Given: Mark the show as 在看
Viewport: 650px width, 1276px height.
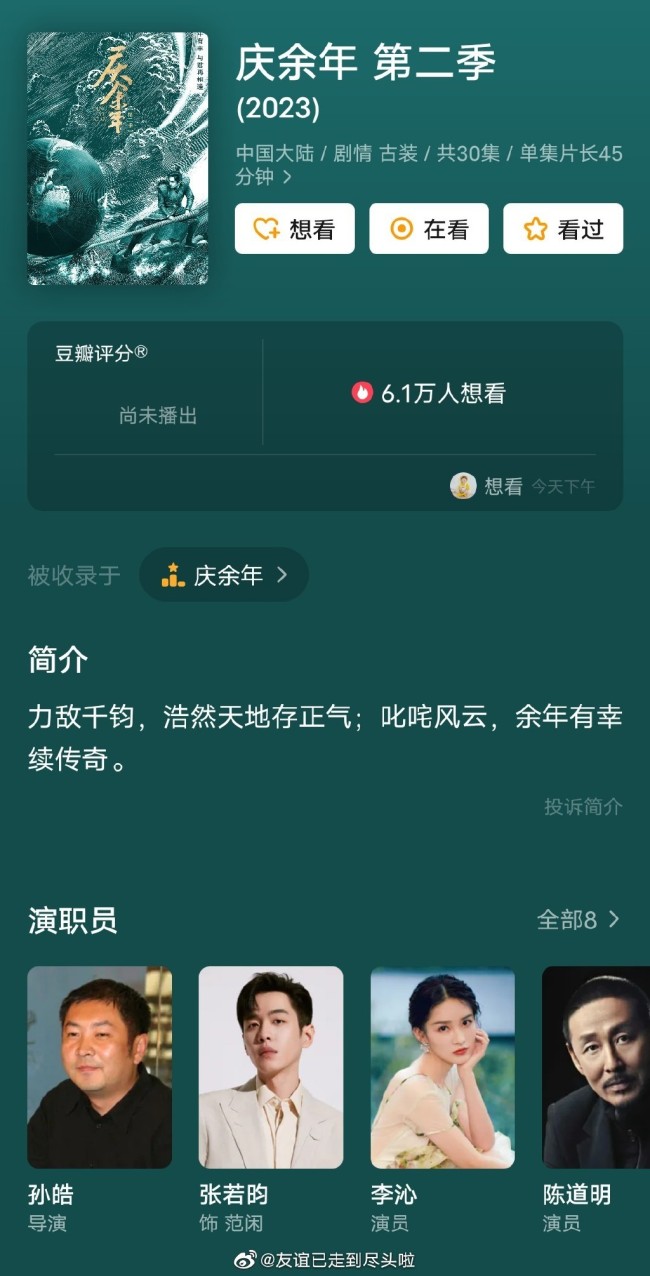Looking at the screenshot, I should [x=428, y=229].
